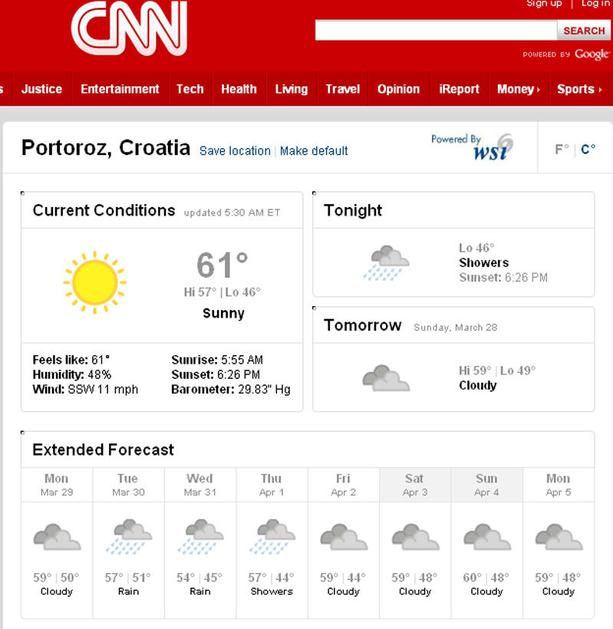Switch temperature units to Fahrenheit
This screenshot has height=629, width=613.
[562, 150]
